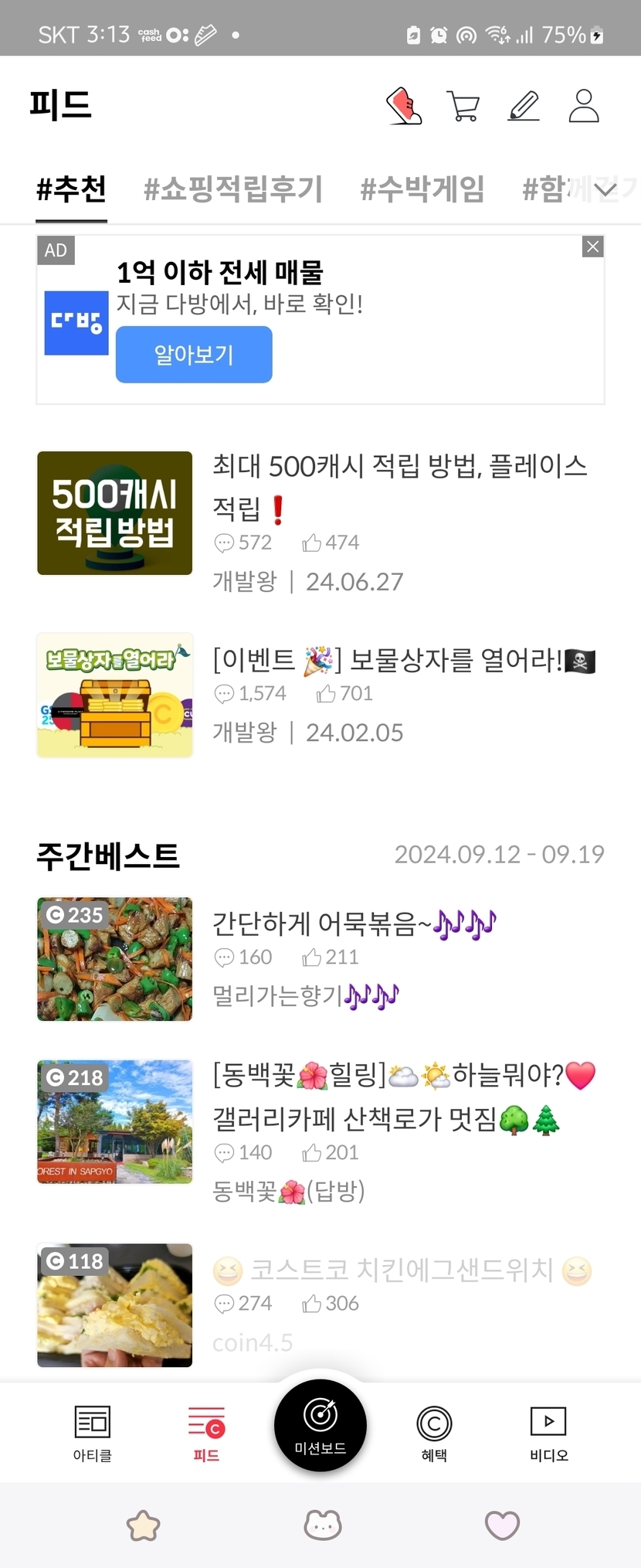
Task: Tap the bear face home button
Action: click(x=323, y=1525)
